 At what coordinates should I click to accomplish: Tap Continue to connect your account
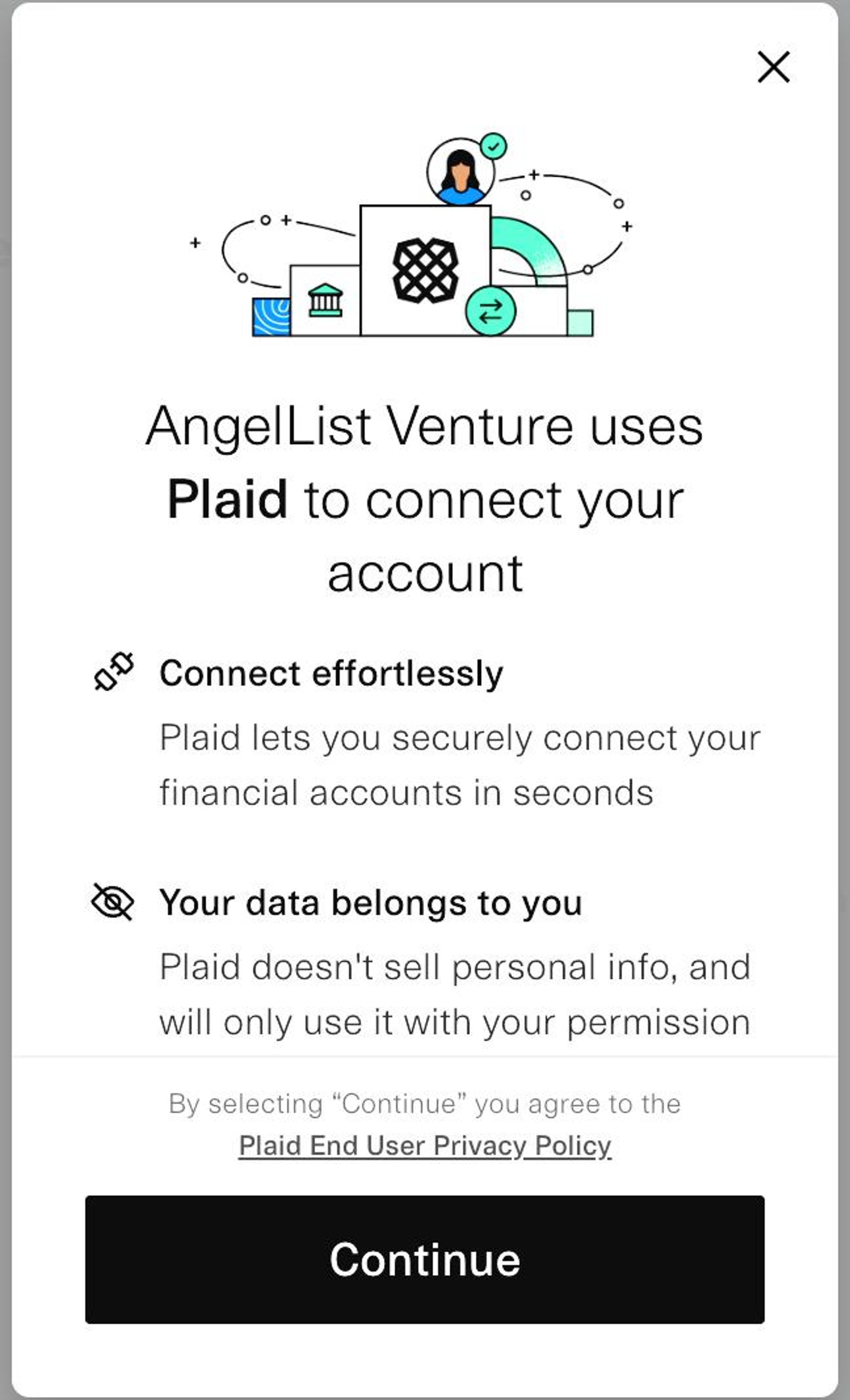click(425, 1260)
